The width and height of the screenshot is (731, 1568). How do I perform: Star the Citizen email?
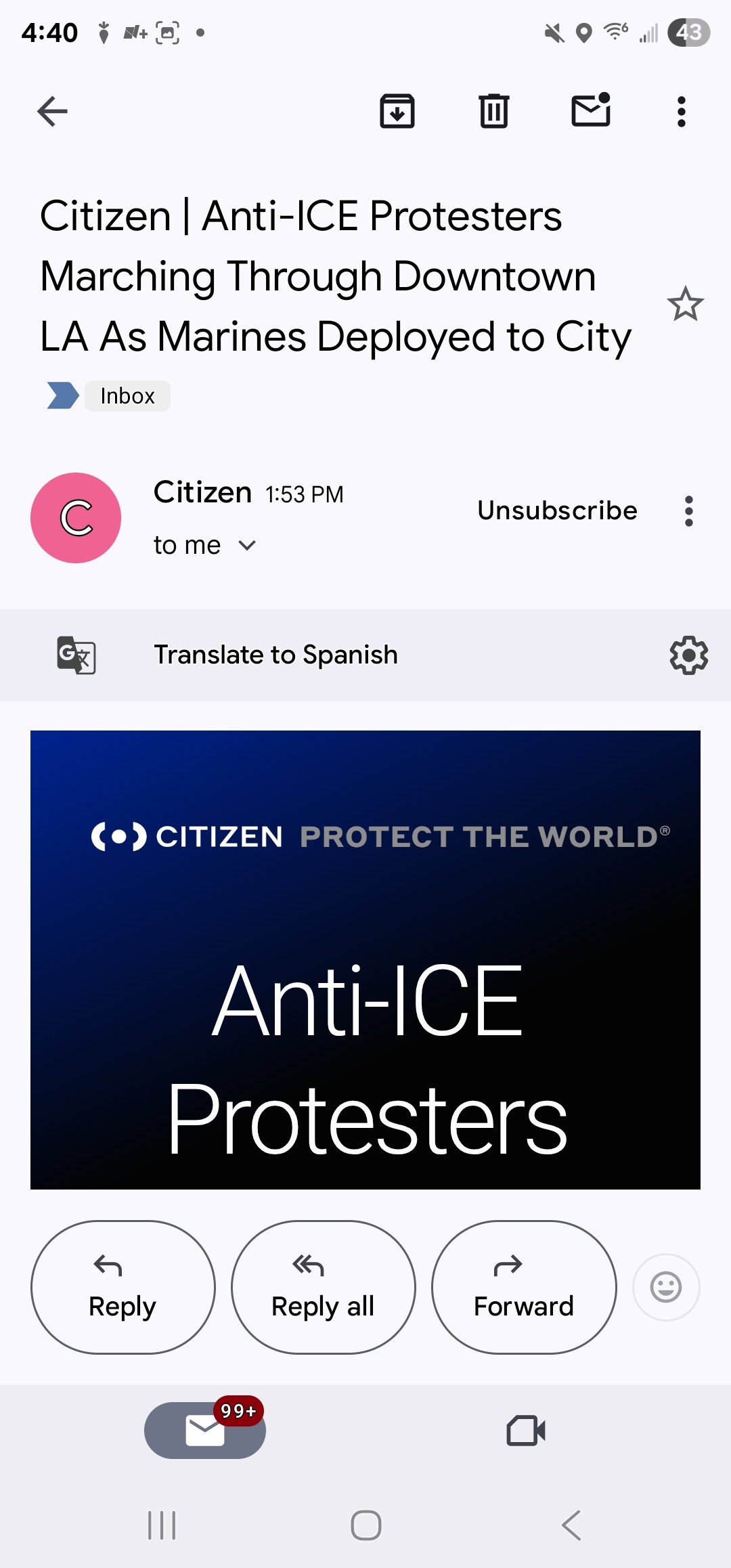tap(685, 303)
